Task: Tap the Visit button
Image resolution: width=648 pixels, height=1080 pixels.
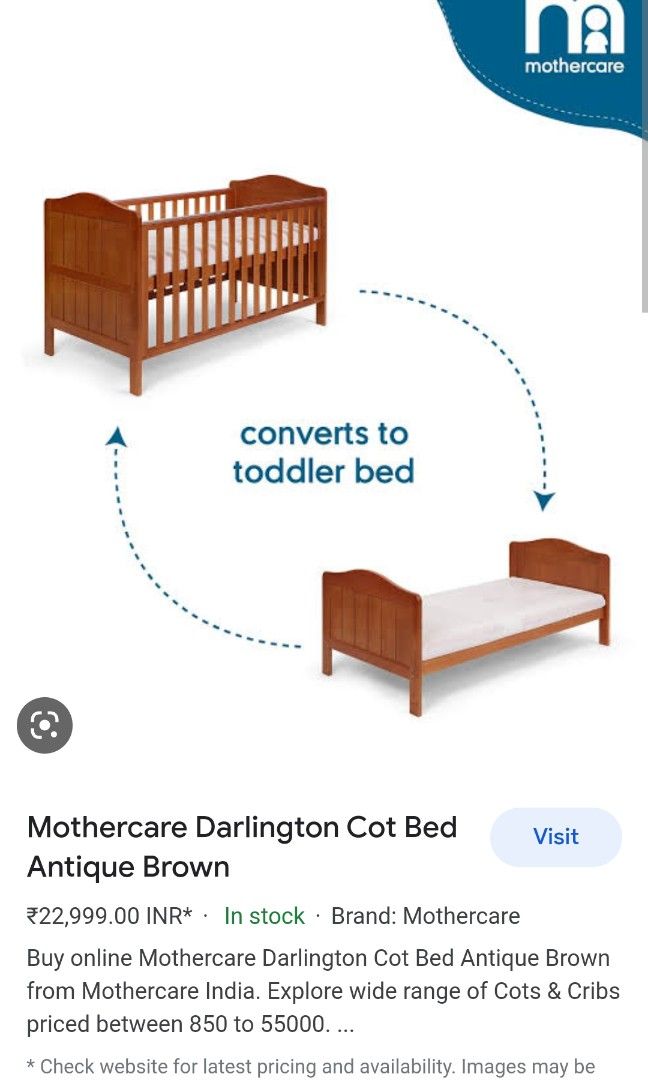Action: coord(555,837)
